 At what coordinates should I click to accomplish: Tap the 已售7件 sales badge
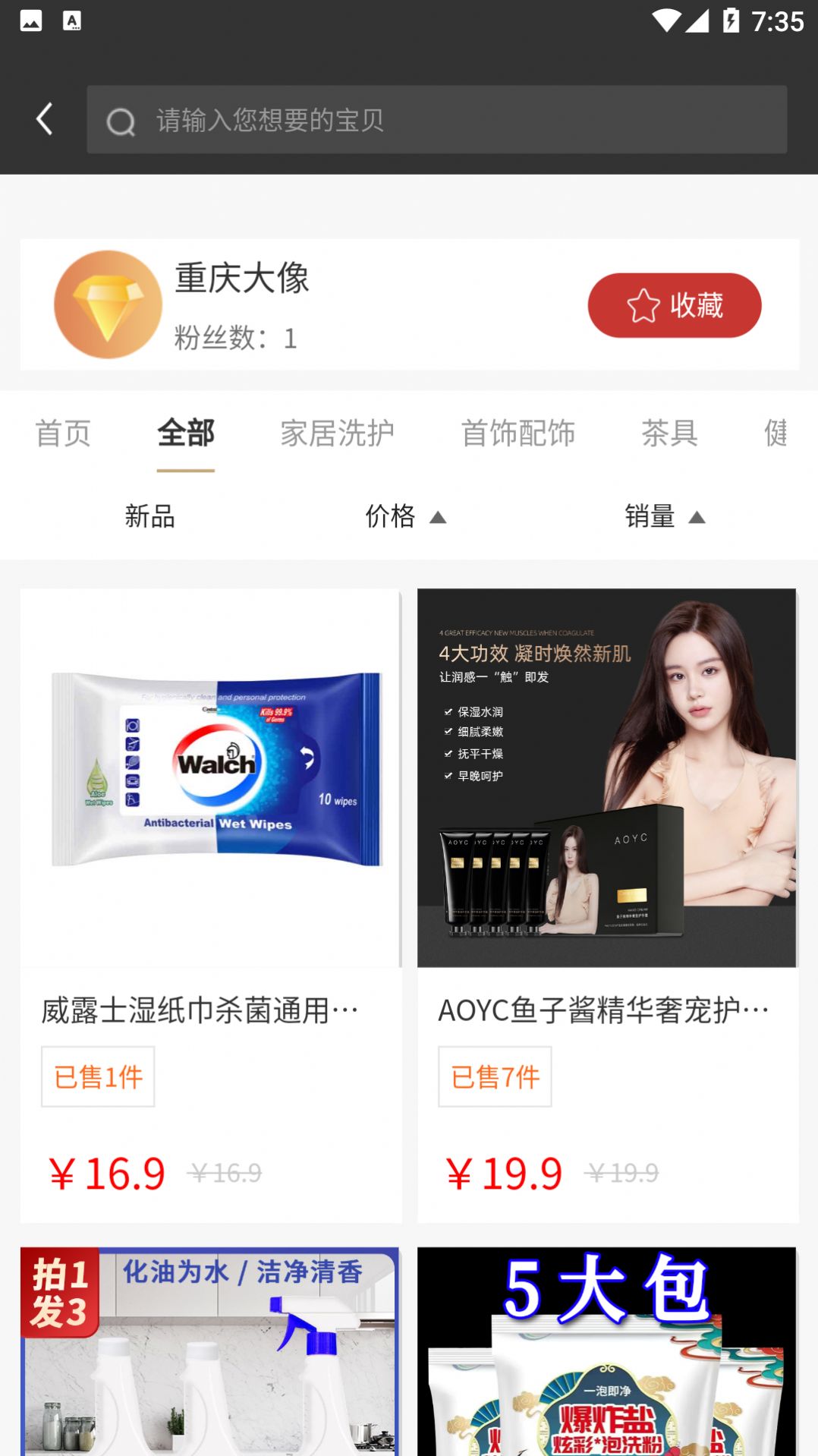point(494,1075)
